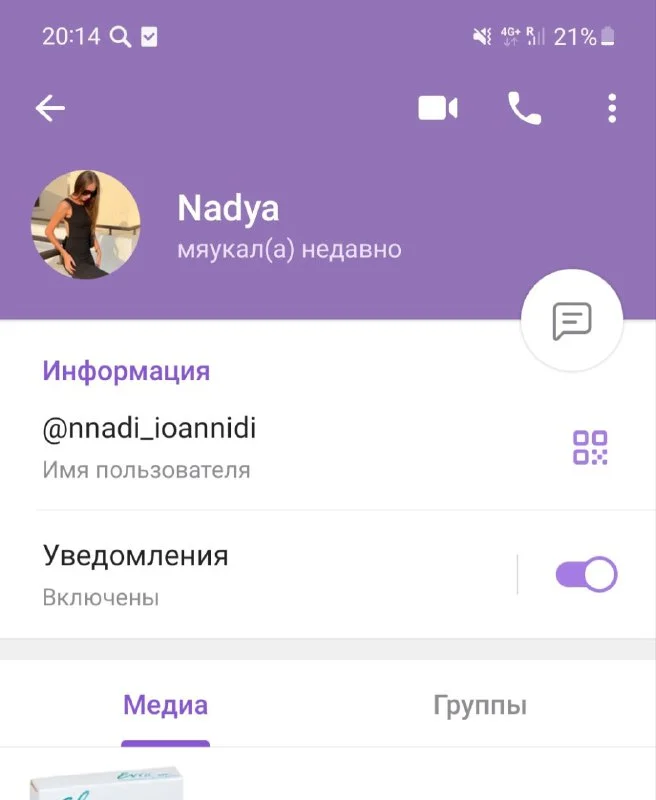
Task: Turn off notifications toggle
Action: pos(586,575)
